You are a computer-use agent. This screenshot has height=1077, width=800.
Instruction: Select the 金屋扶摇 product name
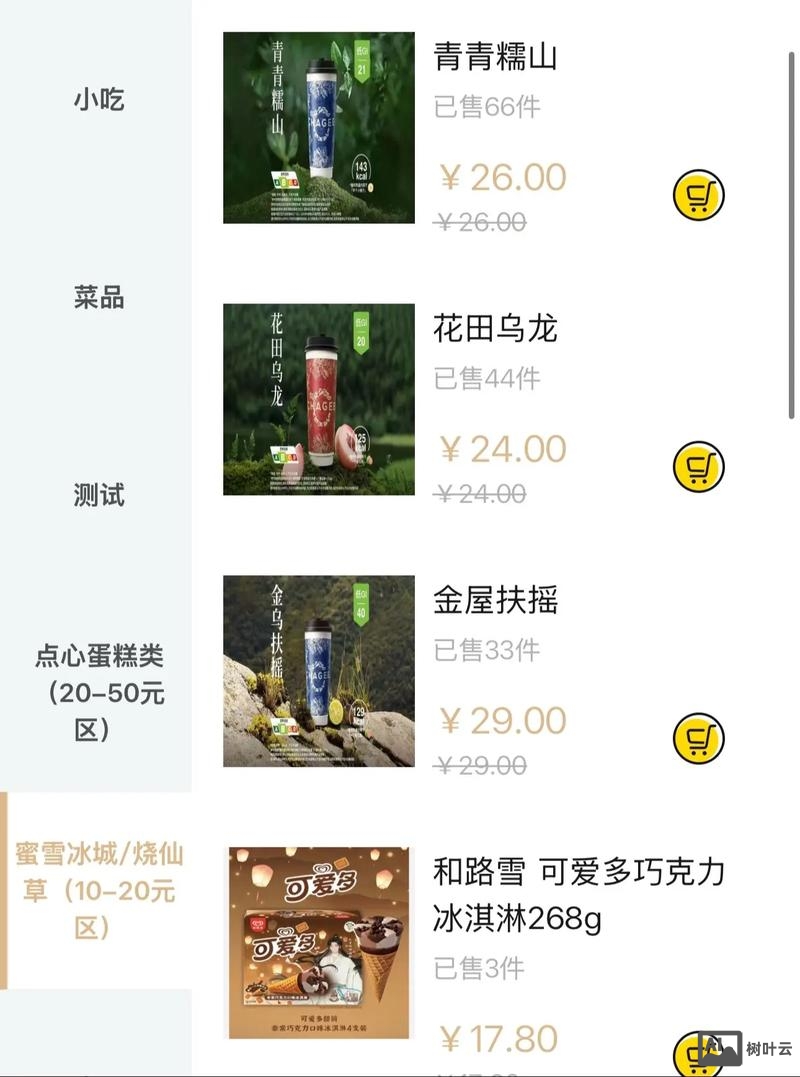(497, 601)
